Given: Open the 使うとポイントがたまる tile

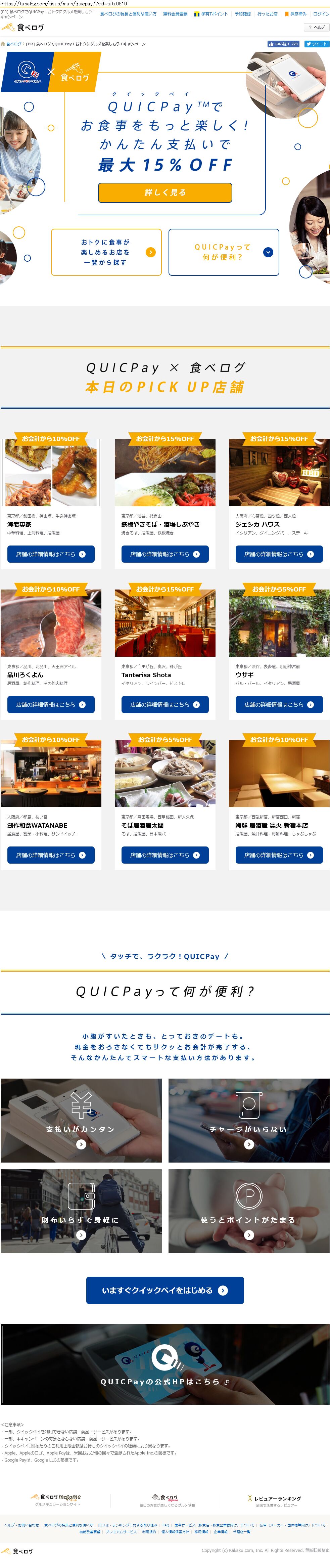Looking at the screenshot, I should tap(248, 1211).
